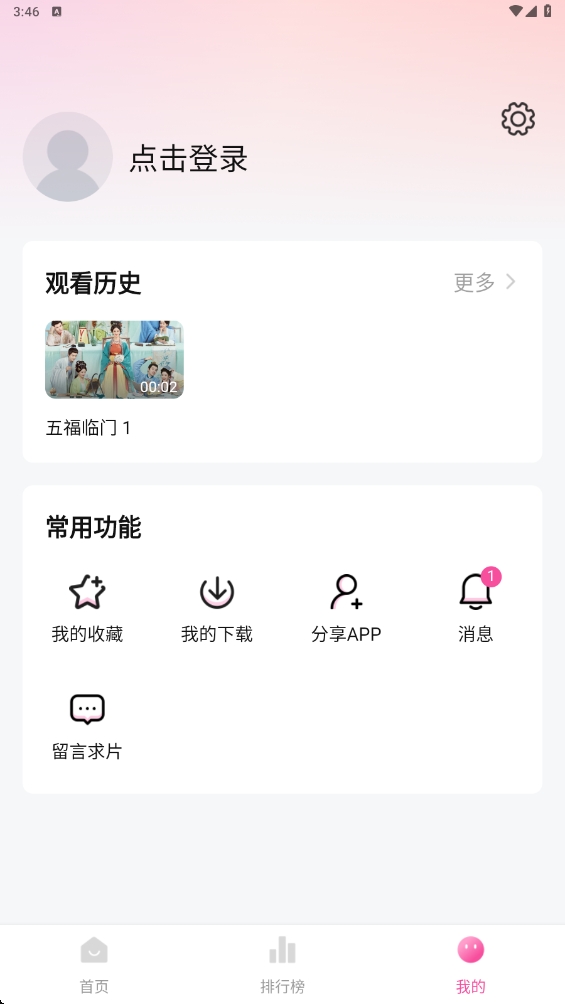Tap 点击登录 to log in
565x1004 pixels.
tap(188, 158)
